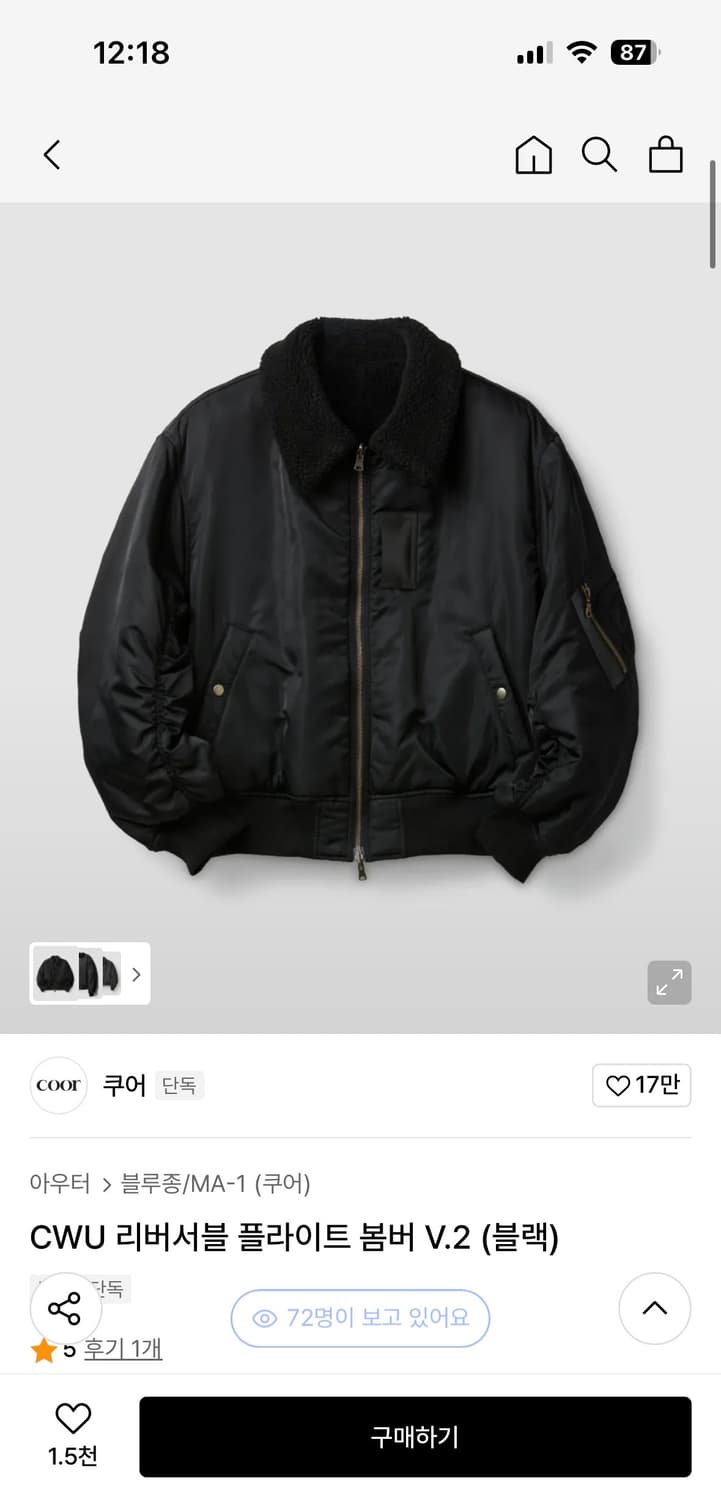Open the search icon
The width and height of the screenshot is (721, 1500).
(x=599, y=155)
